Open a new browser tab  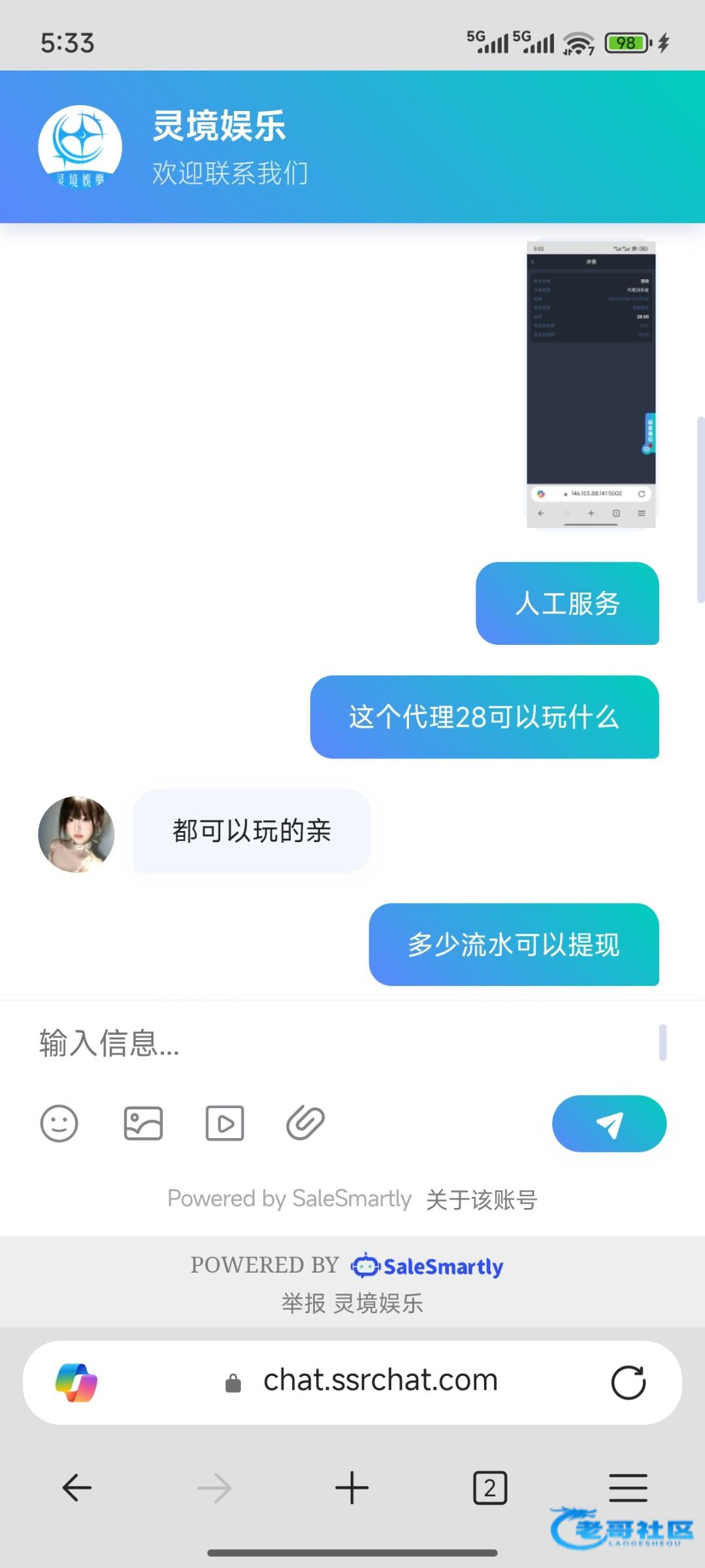(352, 1488)
